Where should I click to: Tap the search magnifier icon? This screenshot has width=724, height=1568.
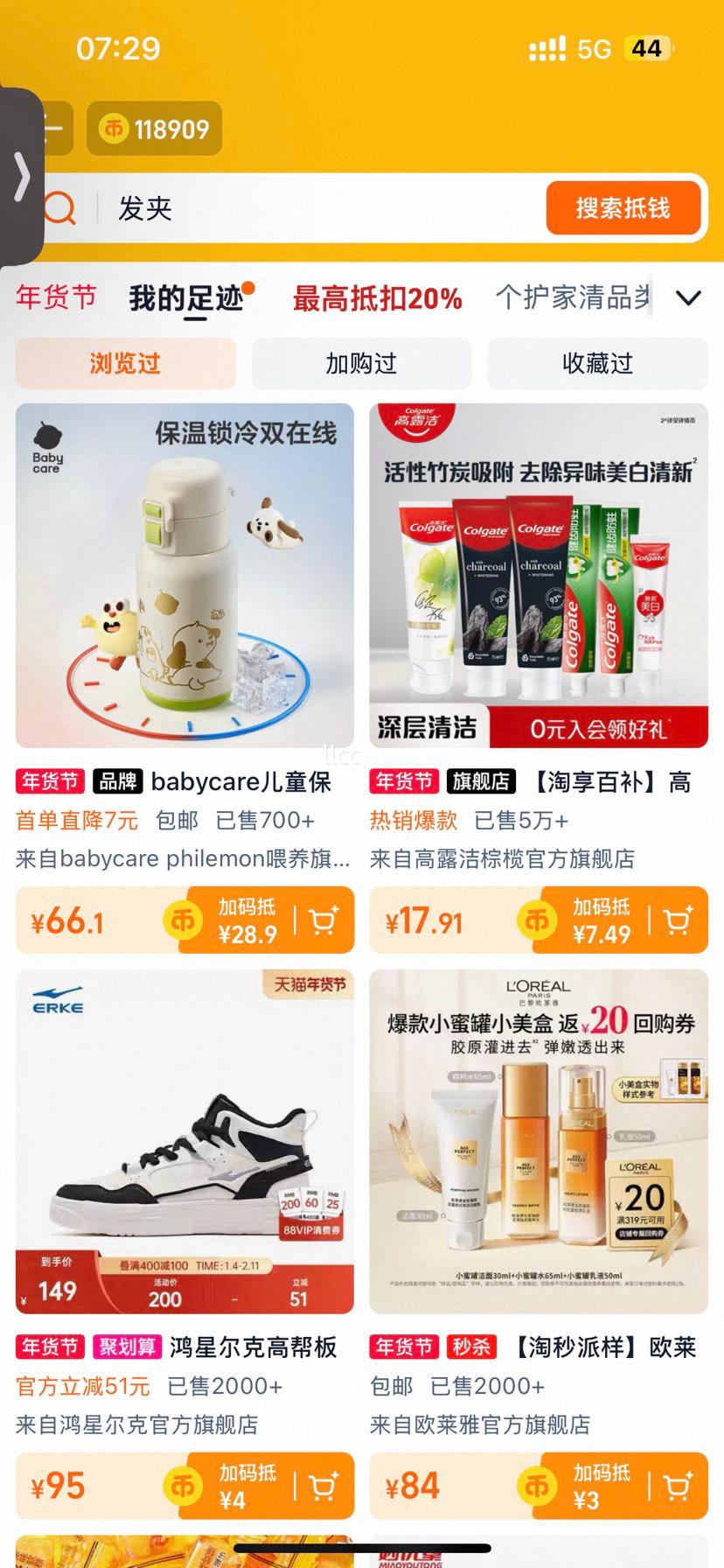click(58, 207)
